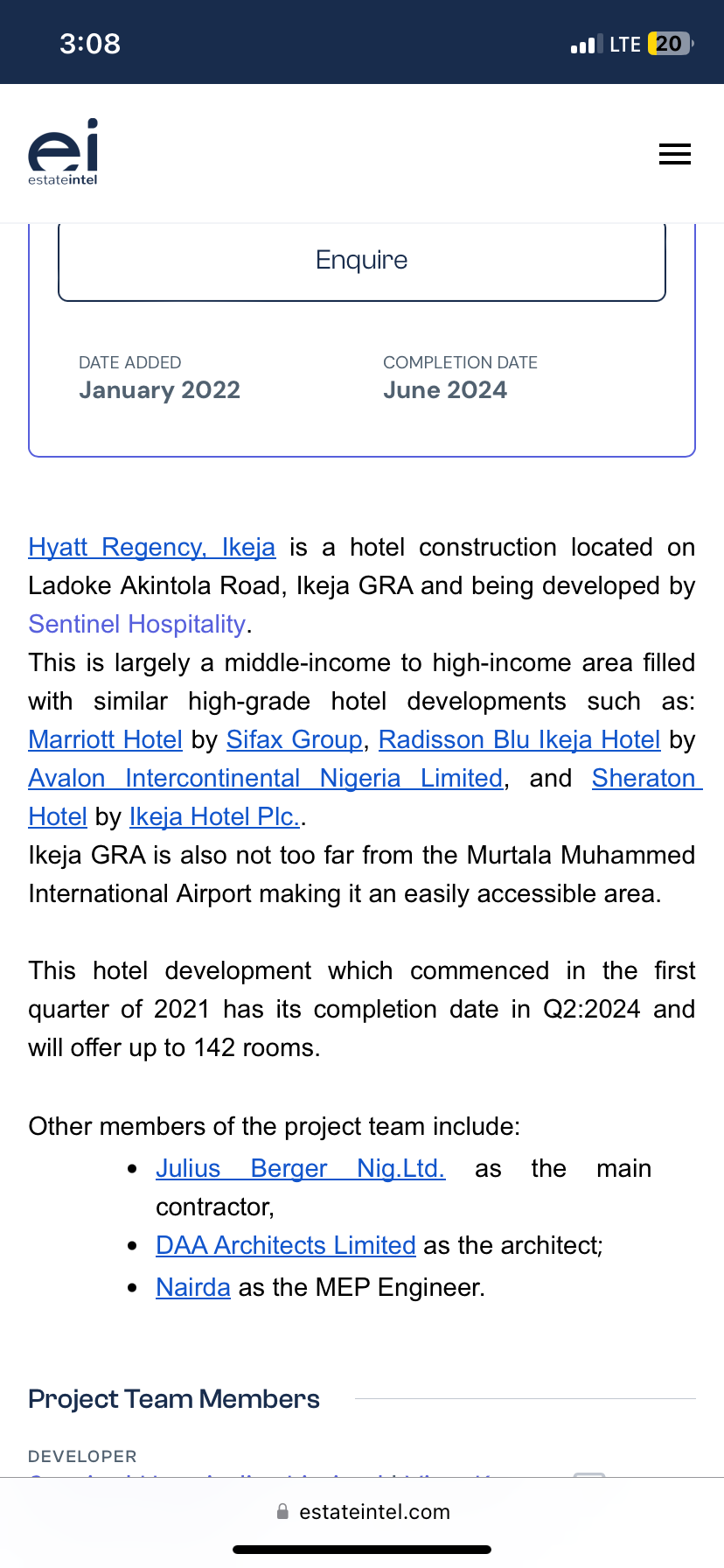This screenshot has height=1568, width=724.
Task: View Julius Berger Nig.Ltd. contractor page
Action: pos(301,1168)
